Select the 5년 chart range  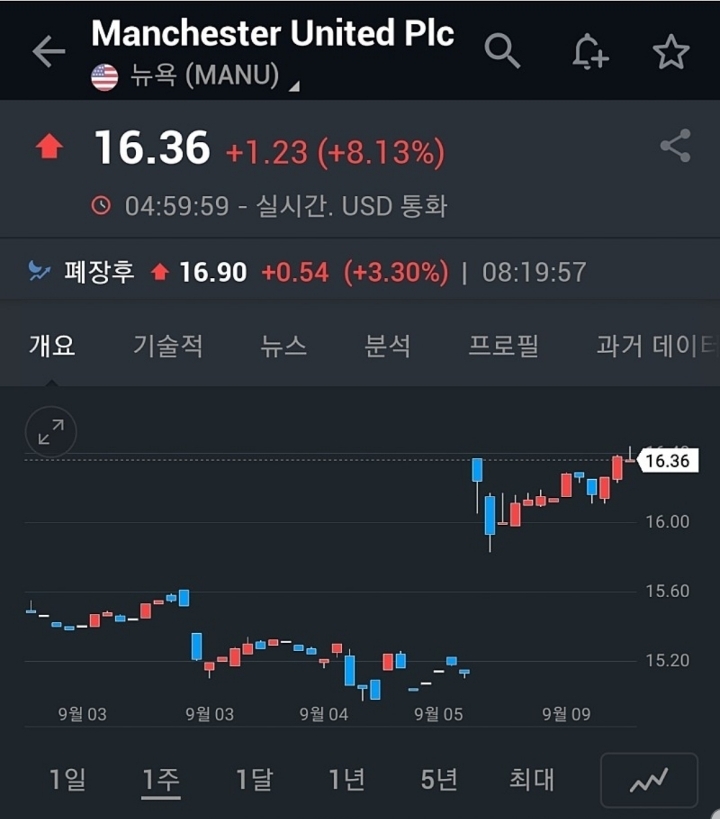[x=439, y=779]
